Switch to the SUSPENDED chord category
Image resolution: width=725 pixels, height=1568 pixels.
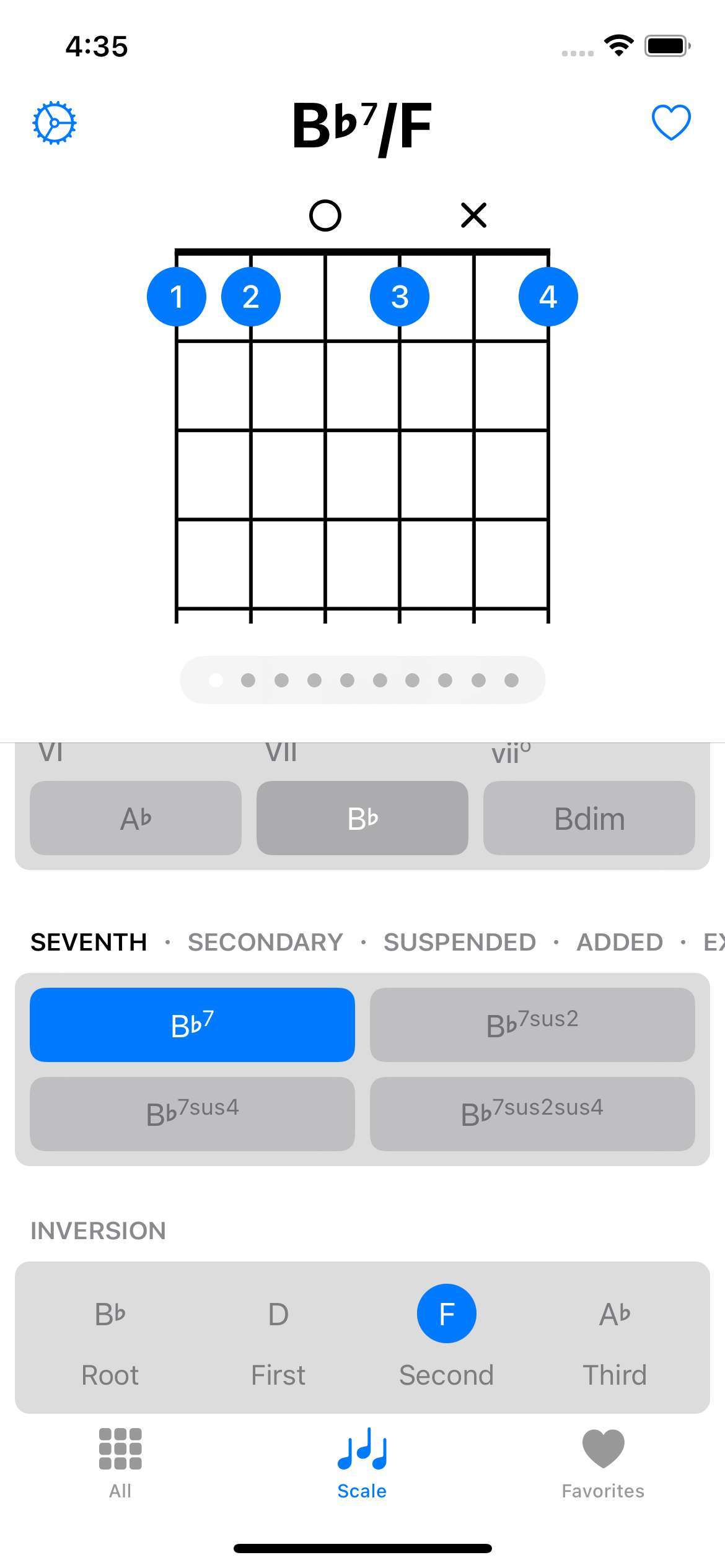pos(460,942)
